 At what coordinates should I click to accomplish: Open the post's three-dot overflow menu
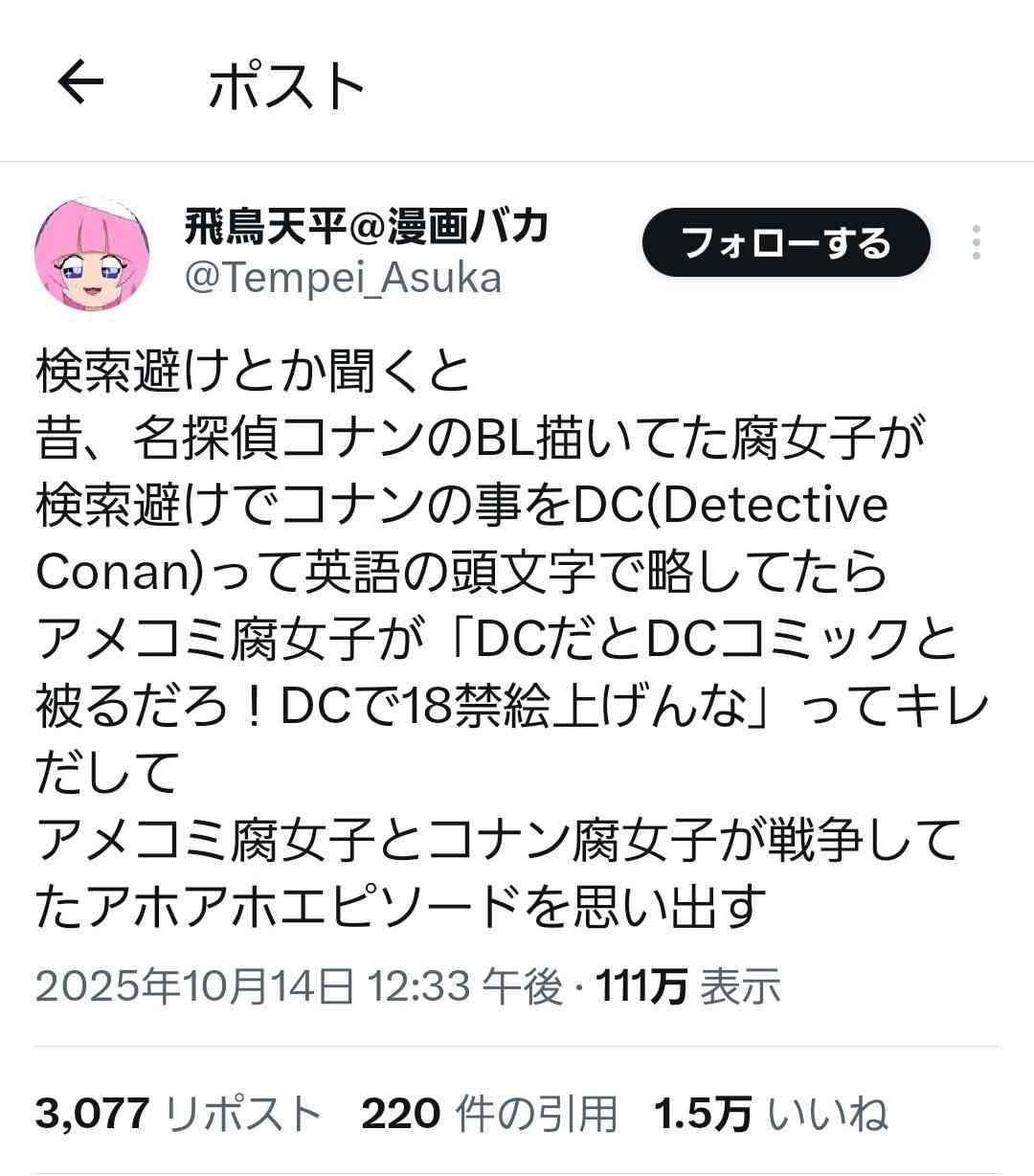coord(976,243)
